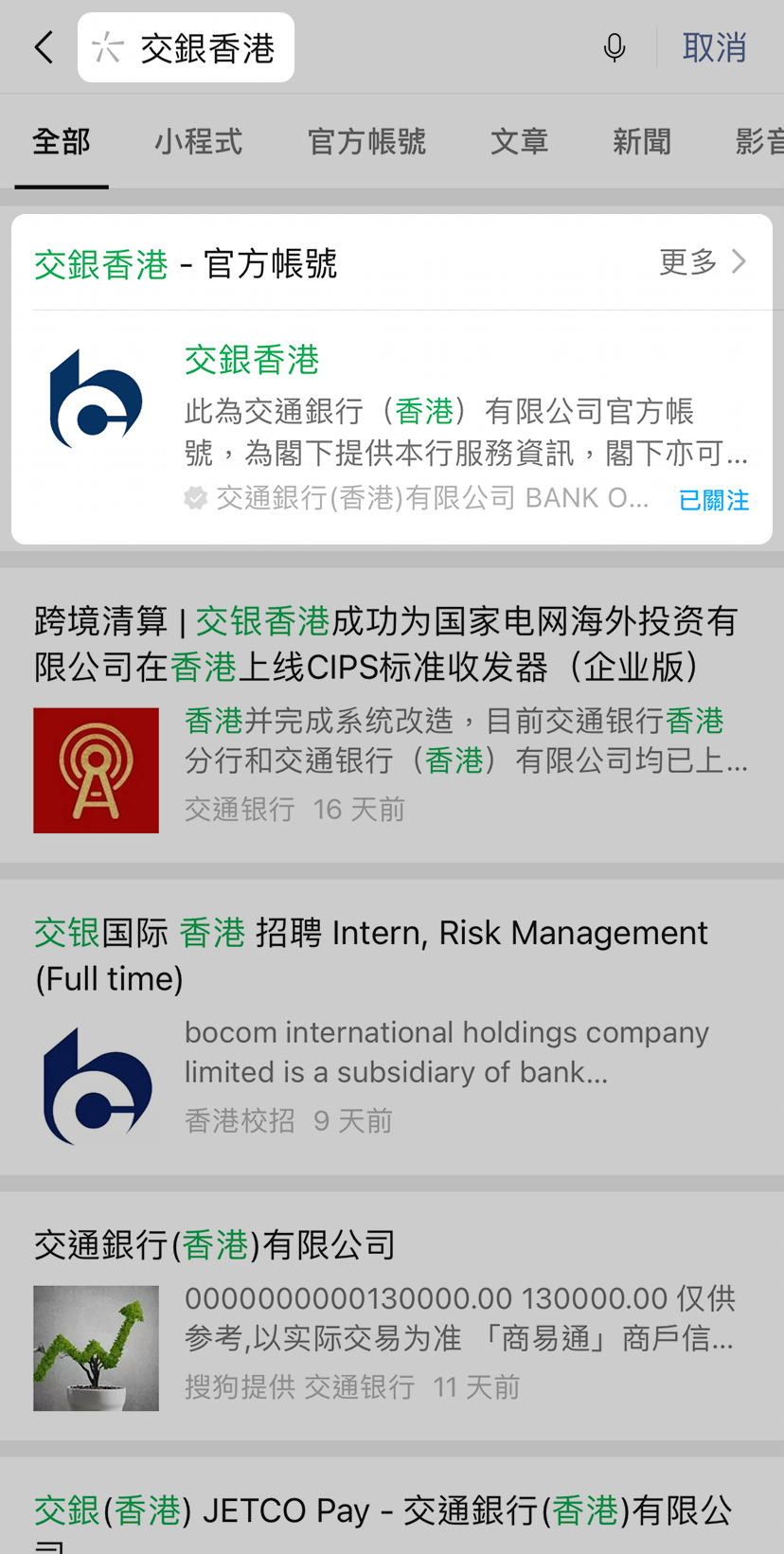The height and width of the screenshot is (1554, 784).
Task: Switch to the 新聞 tab
Action: coord(642,142)
